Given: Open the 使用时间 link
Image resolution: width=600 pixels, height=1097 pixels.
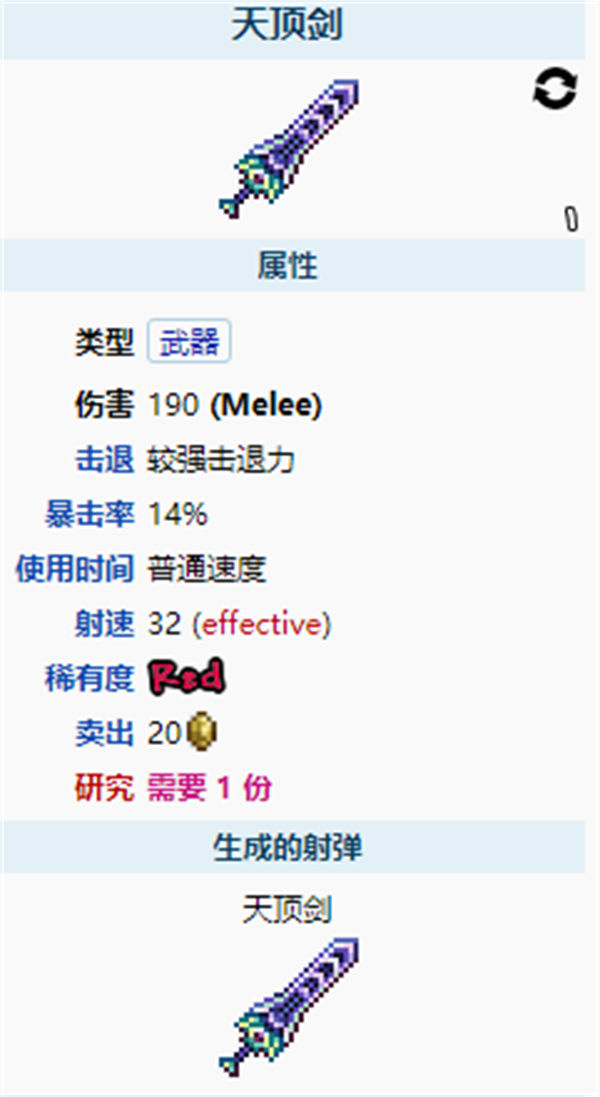Looking at the screenshot, I should (x=73, y=570).
